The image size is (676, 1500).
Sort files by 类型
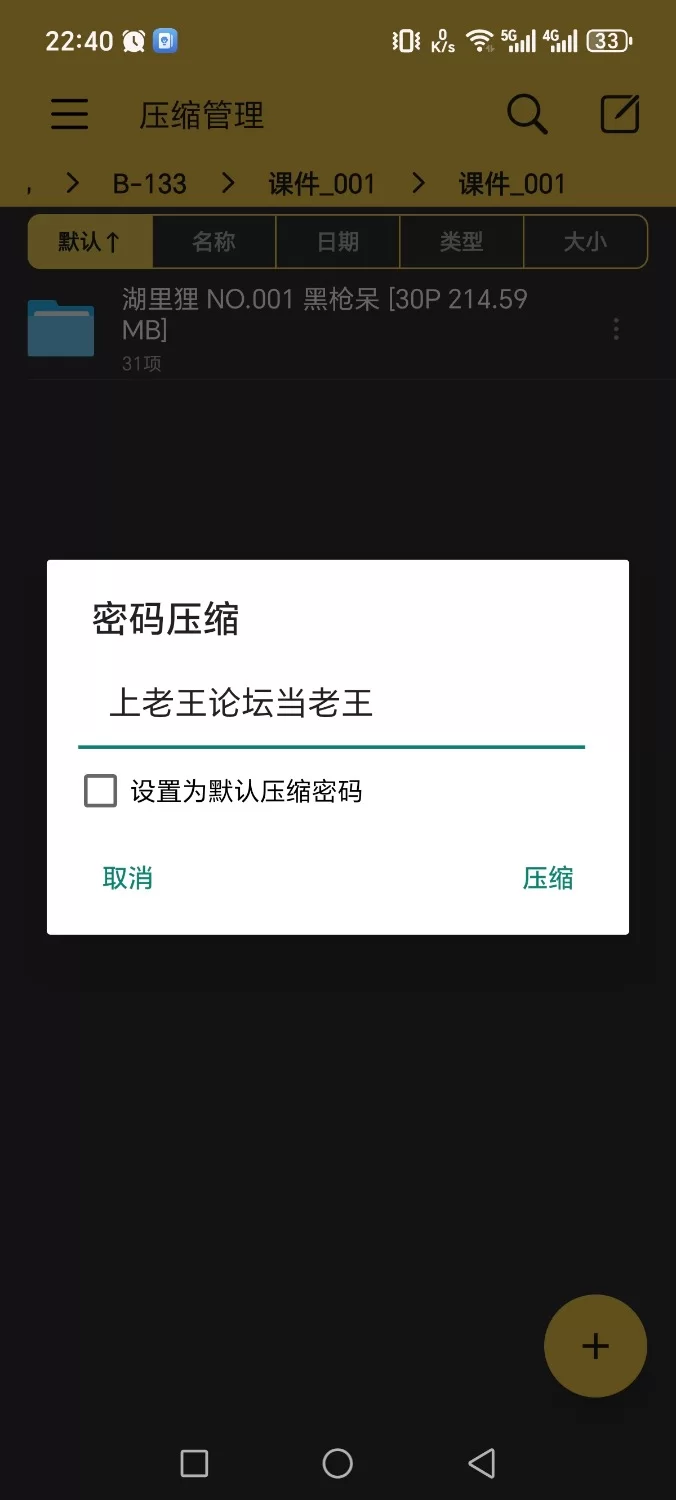click(461, 242)
